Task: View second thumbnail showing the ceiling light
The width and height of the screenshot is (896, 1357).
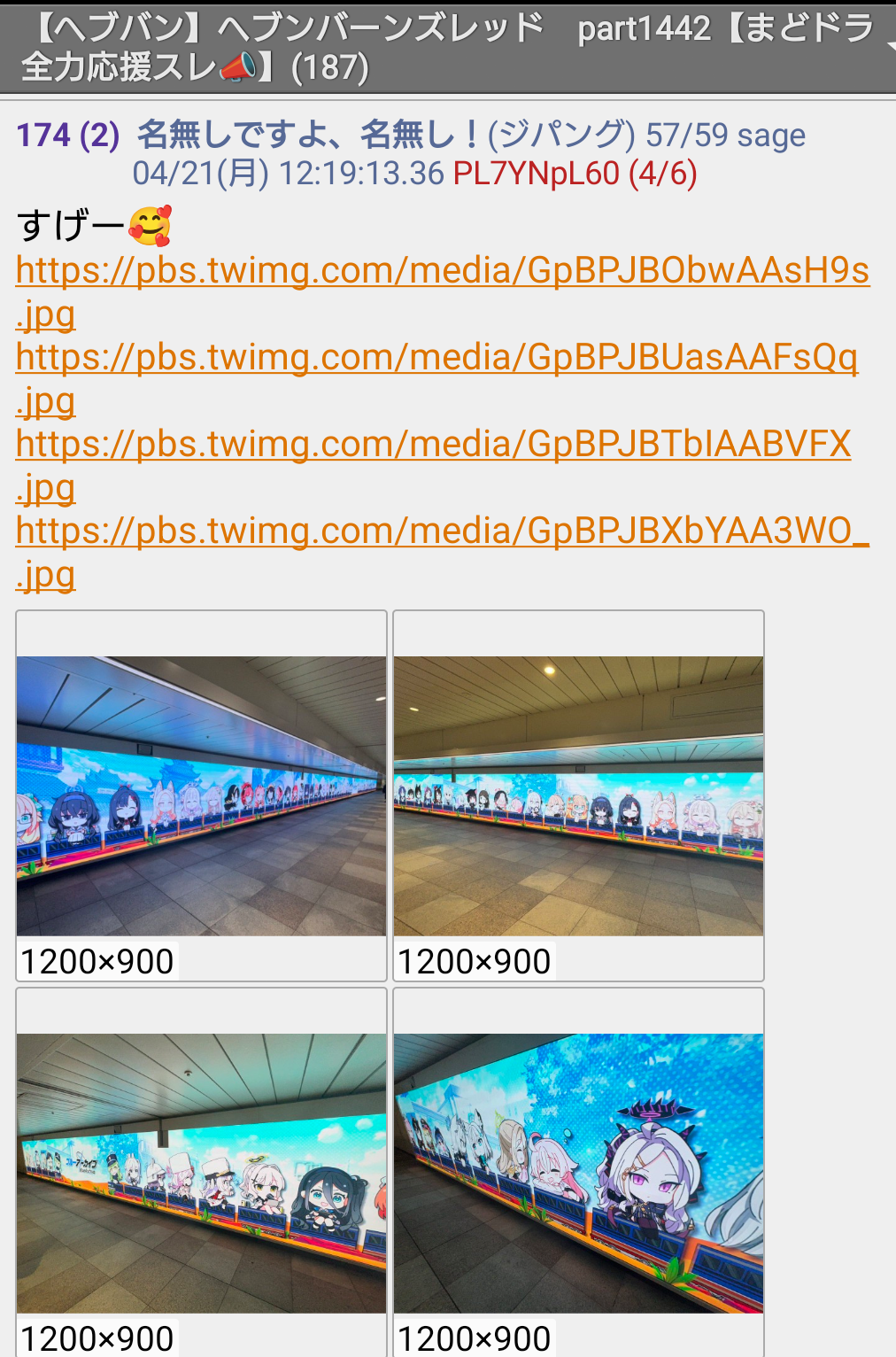Action: pos(579,795)
